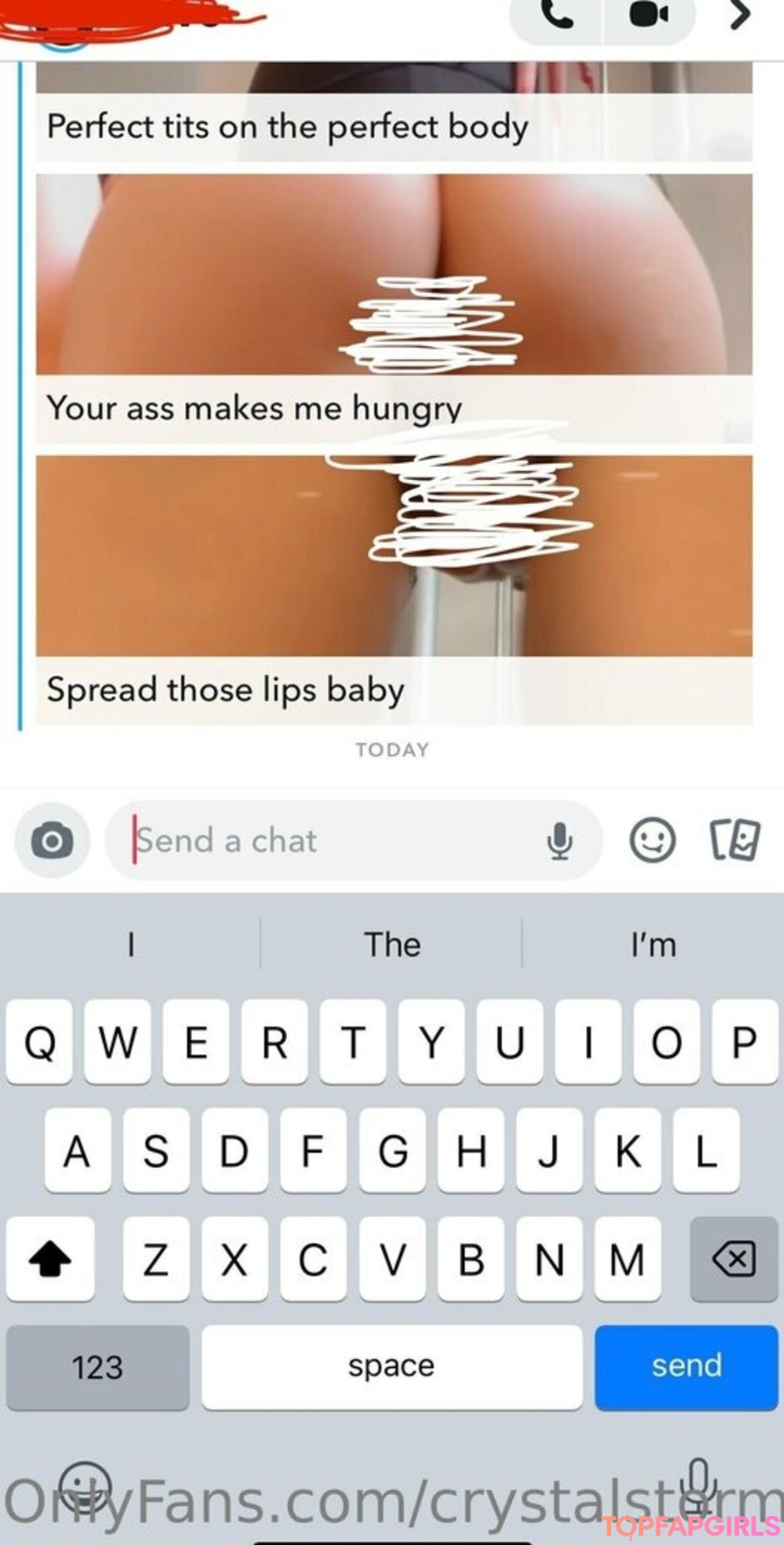This screenshot has height=1545, width=784.
Task: Tap the chevron arrow at top right
Action: click(739, 16)
